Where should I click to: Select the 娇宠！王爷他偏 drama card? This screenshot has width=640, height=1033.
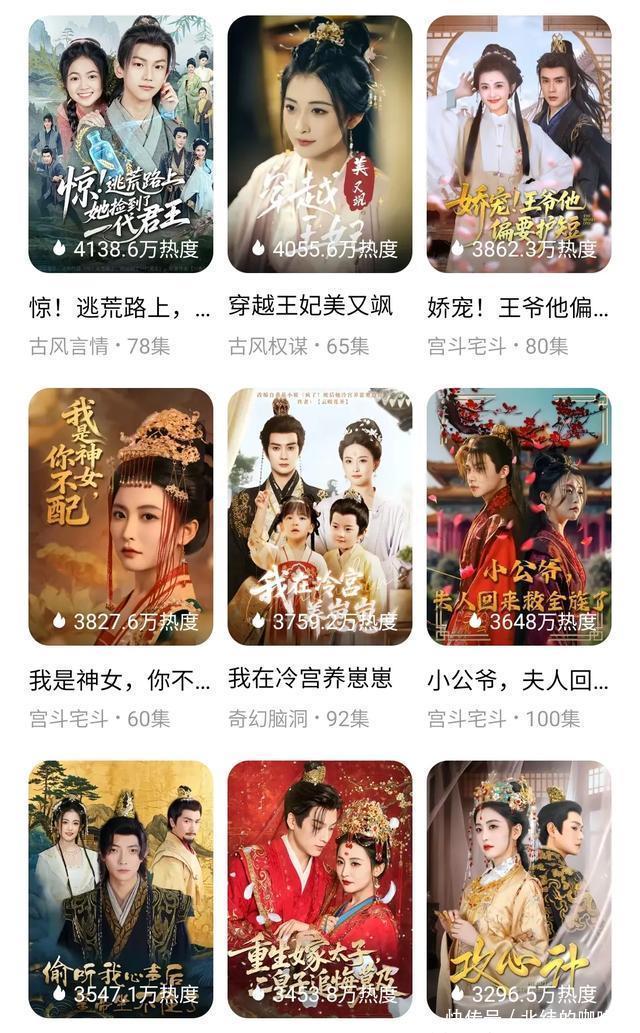pos(519,144)
